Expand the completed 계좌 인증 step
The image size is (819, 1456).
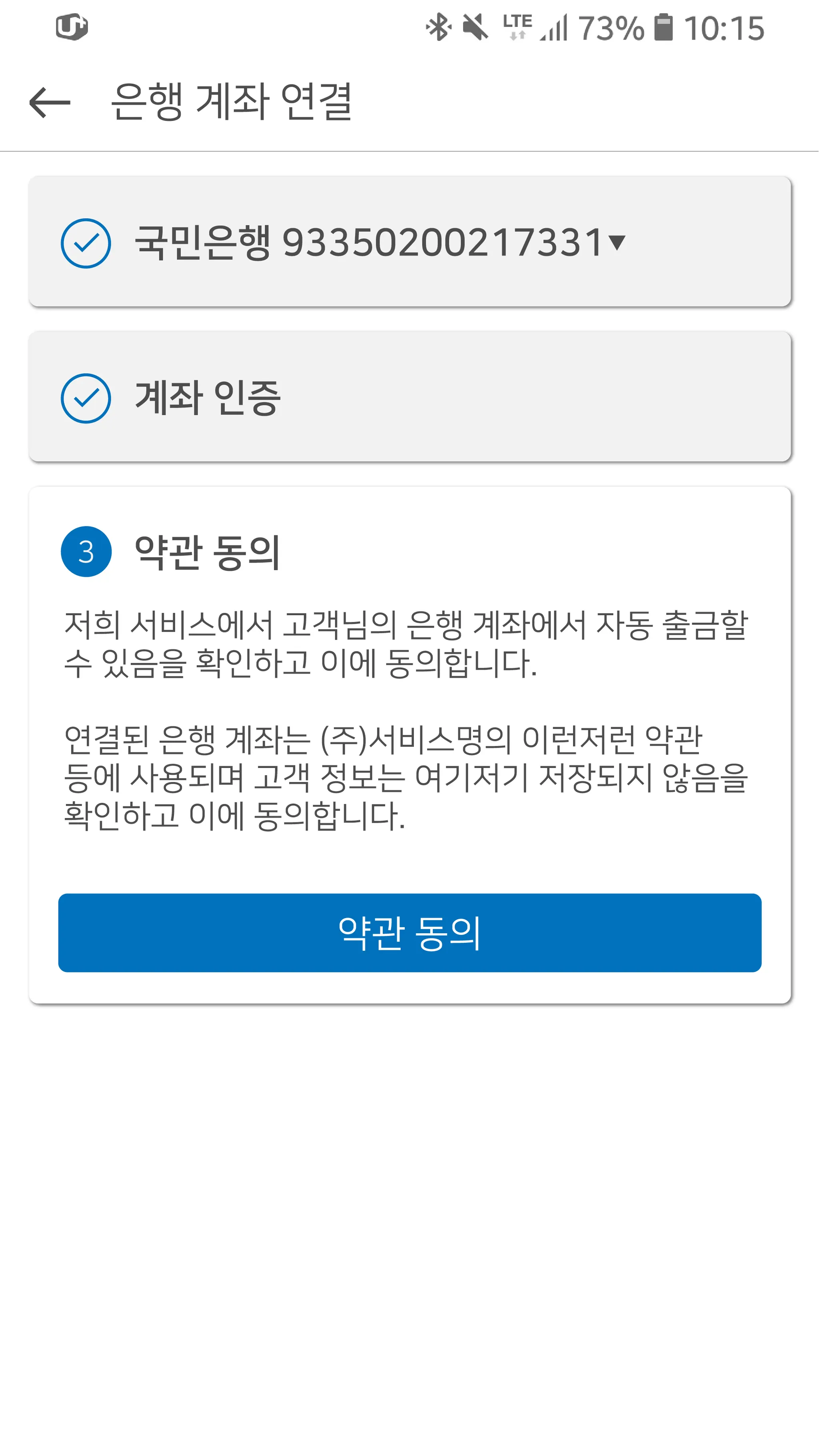pos(409,397)
